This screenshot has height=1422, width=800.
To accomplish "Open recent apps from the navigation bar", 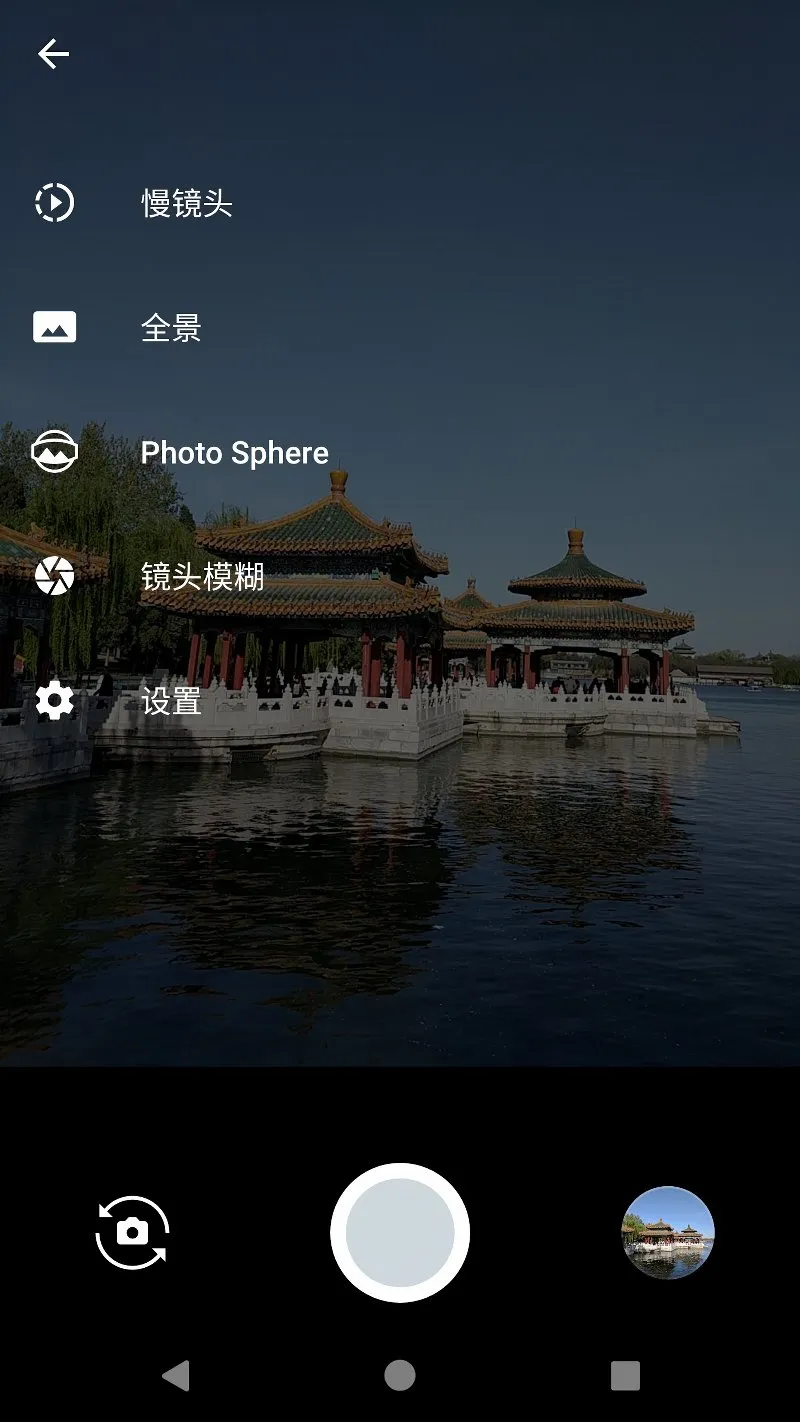I will click(625, 1375).
